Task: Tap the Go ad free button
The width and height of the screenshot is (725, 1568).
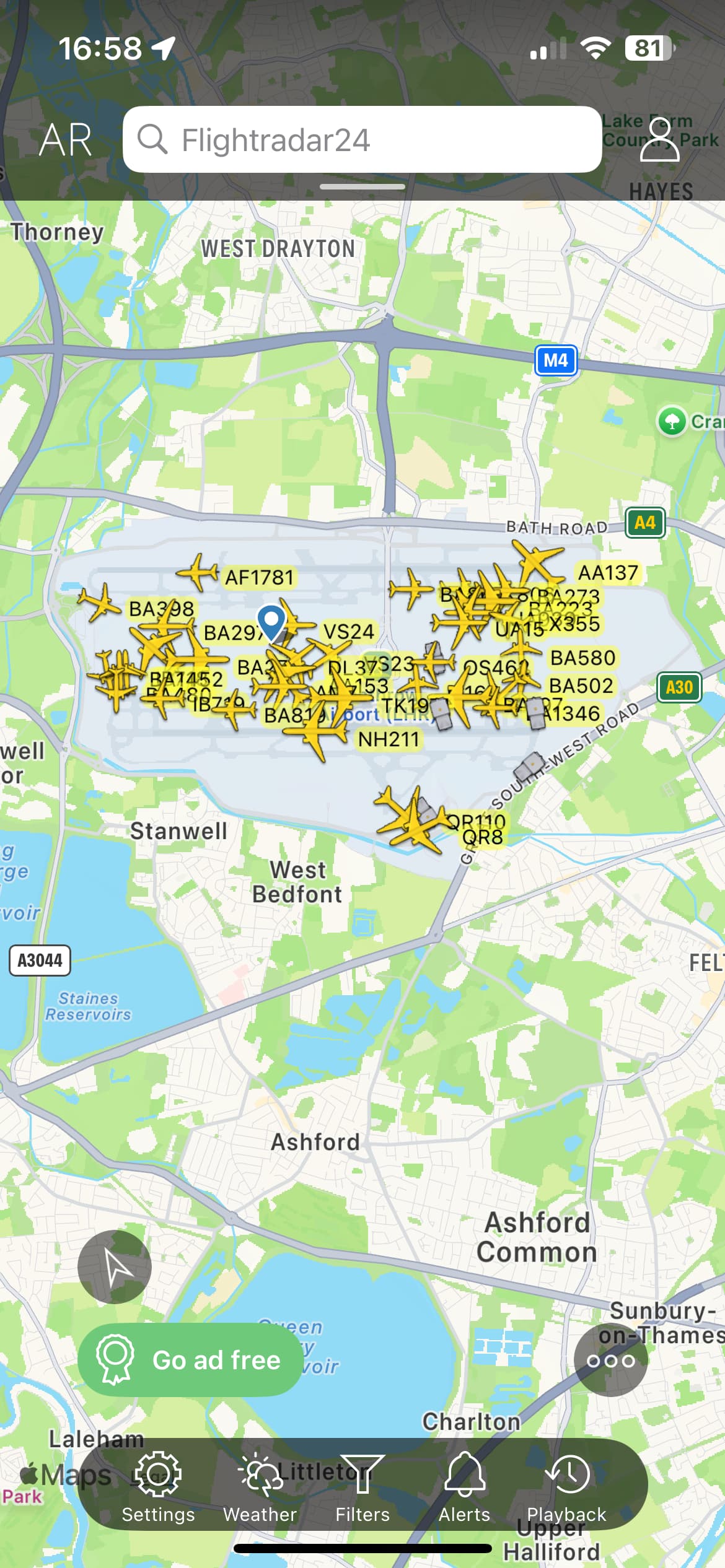Action: click(190, 1360)
